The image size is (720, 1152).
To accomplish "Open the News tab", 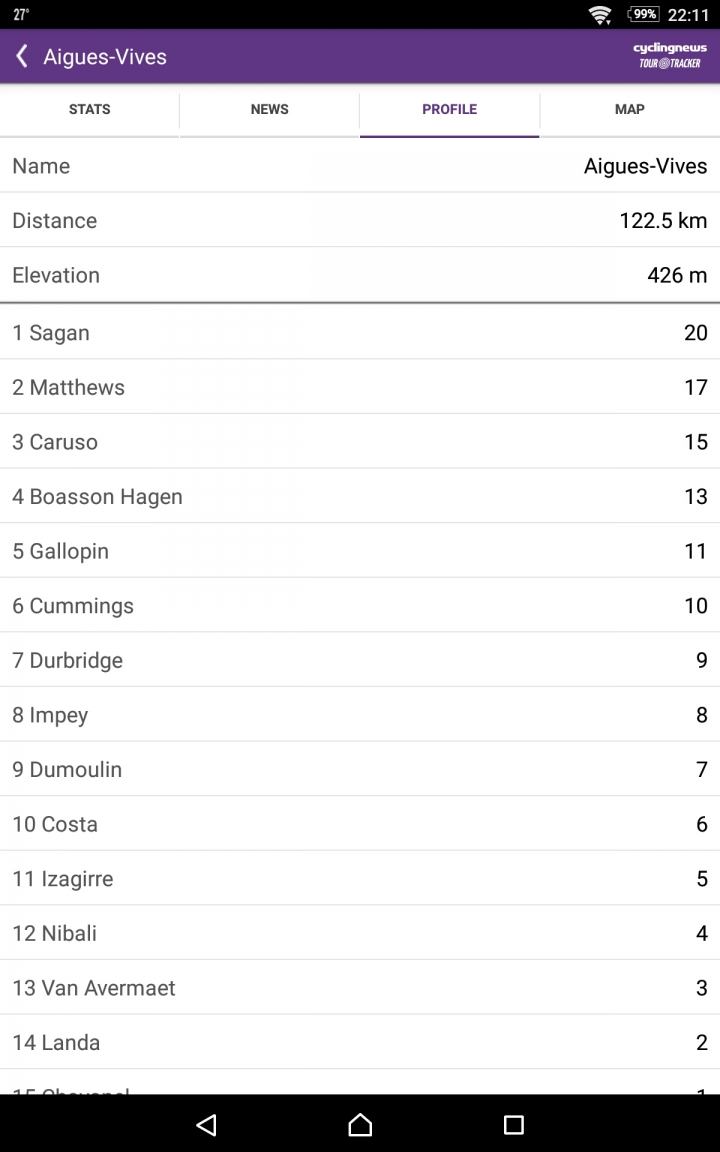I will [x=270, y=109].
